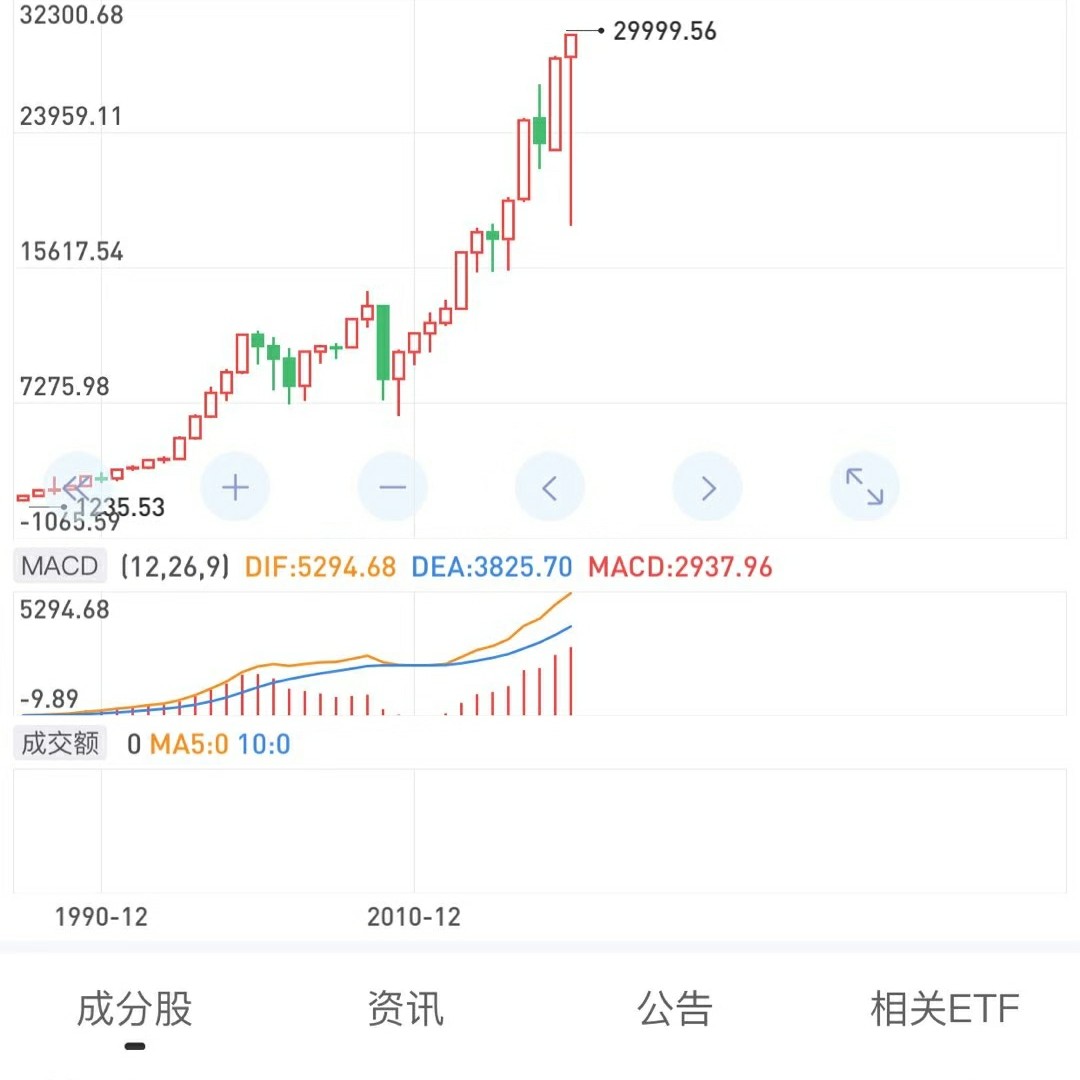The image size is (1080, 1080).
Task: Expand the chart to full screen
Action: (x=864, y=487)
